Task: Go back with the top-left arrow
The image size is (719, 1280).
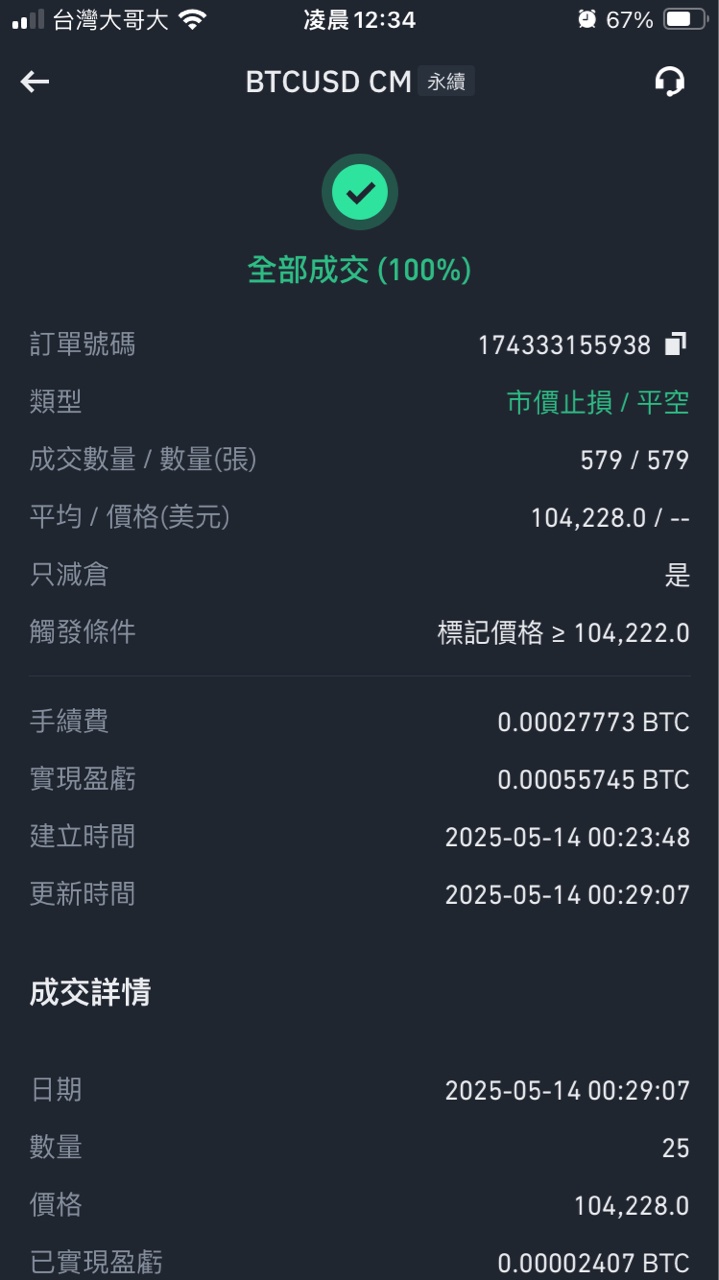Action: pyautogui.click(x=35, y=82)
